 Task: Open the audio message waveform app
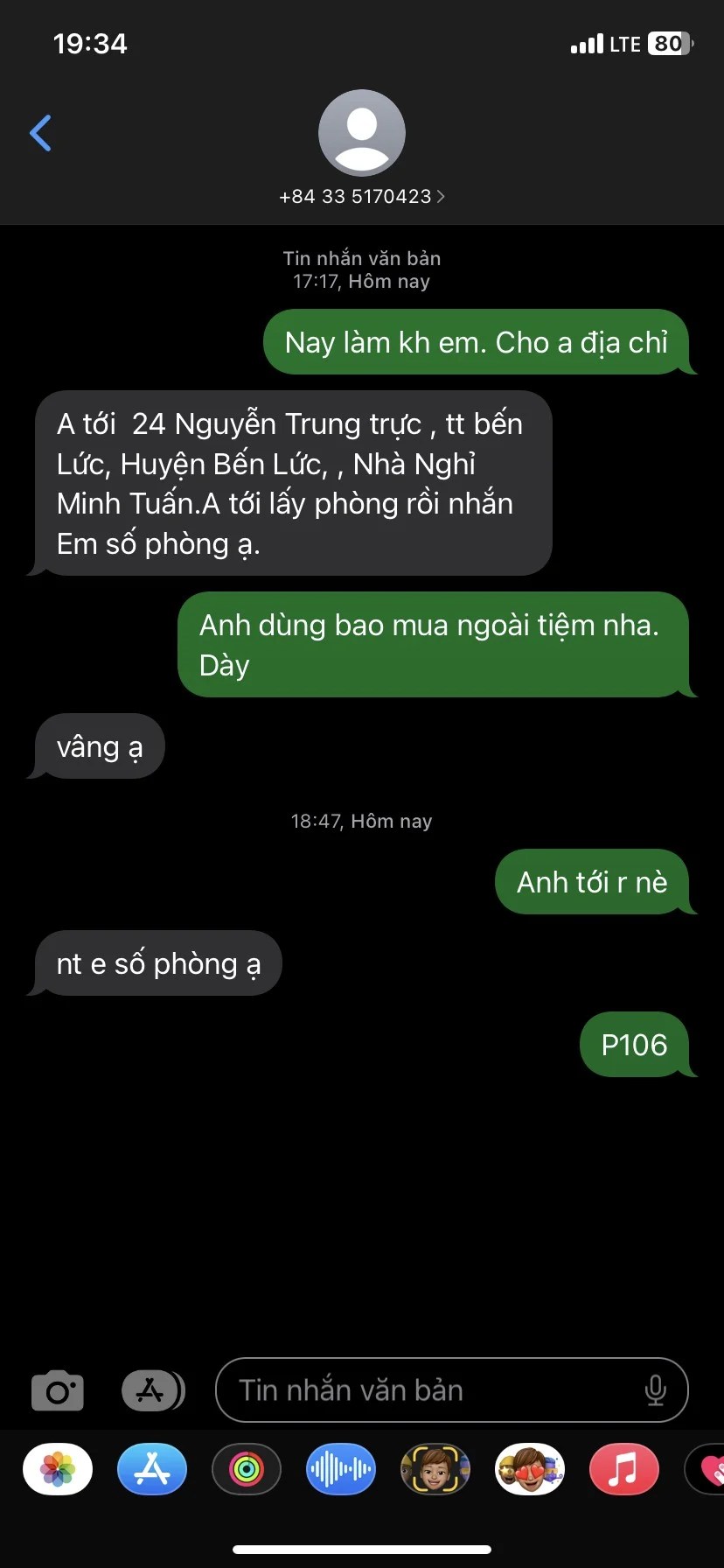[x=341, y=1469]
